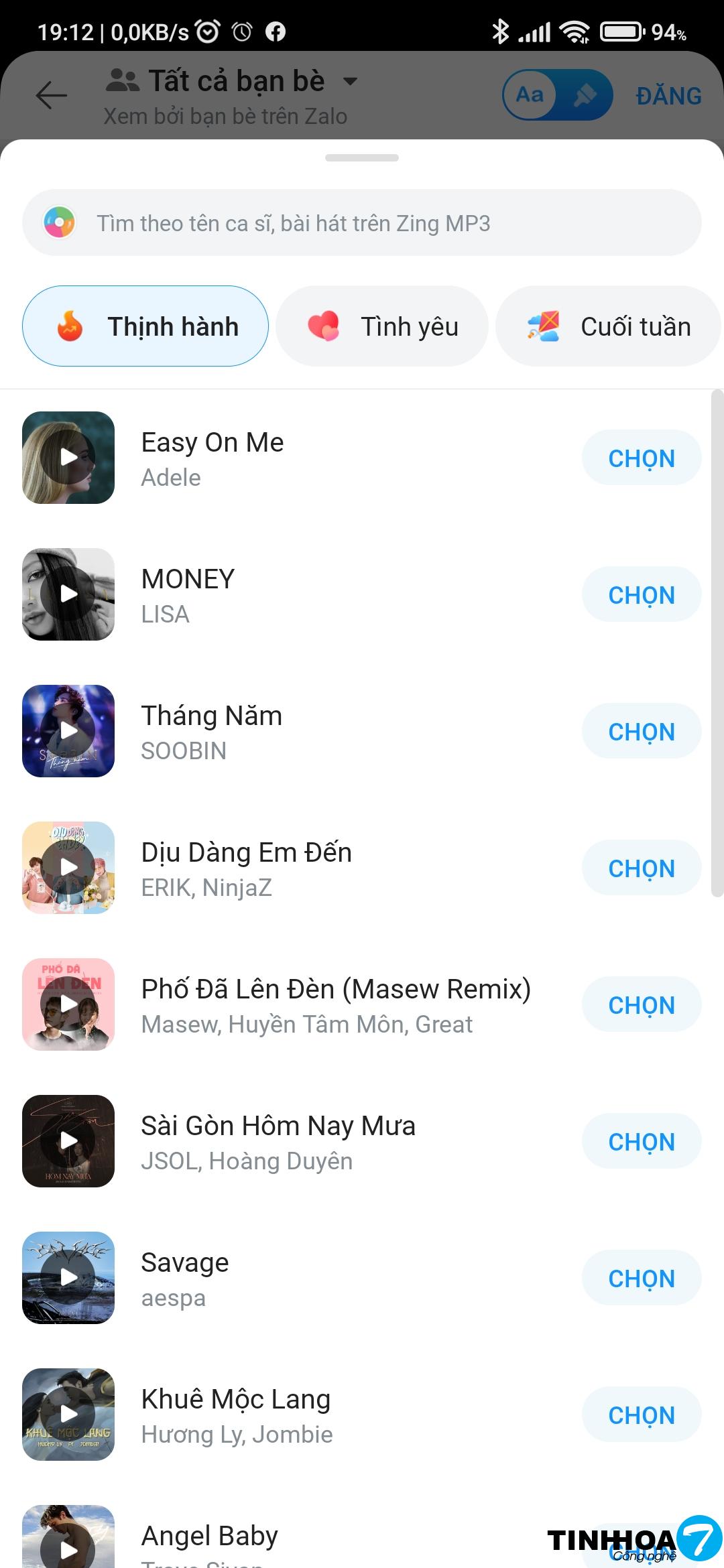Go back with the arrow icon
Screen dimensions: 724x1568
(52, 95)
